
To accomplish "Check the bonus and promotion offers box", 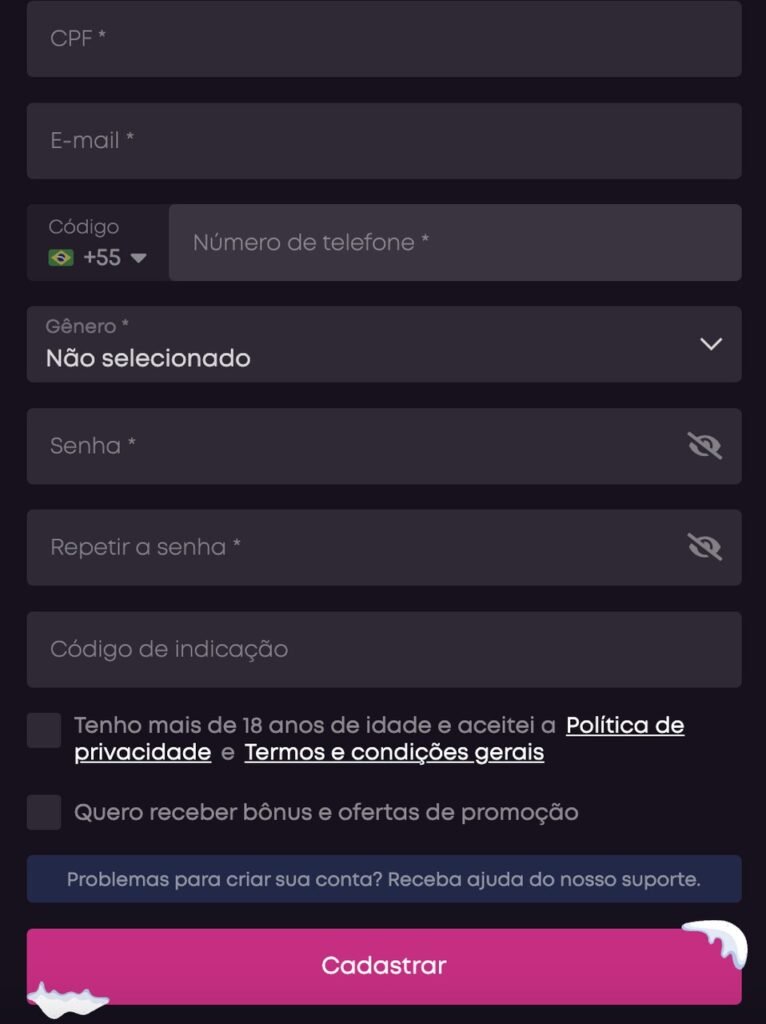I will pyautogui.click(x=43, y=813).
